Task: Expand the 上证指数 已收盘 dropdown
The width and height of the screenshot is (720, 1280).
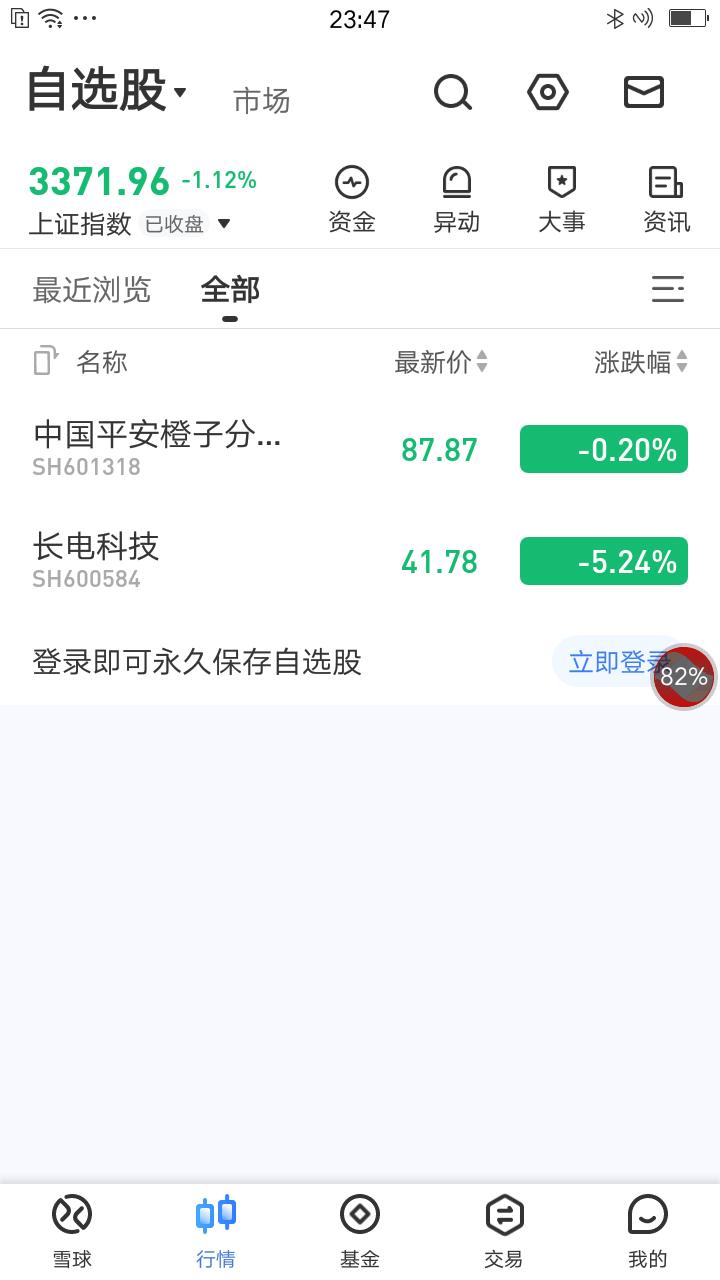Action: tap(224, 224)
